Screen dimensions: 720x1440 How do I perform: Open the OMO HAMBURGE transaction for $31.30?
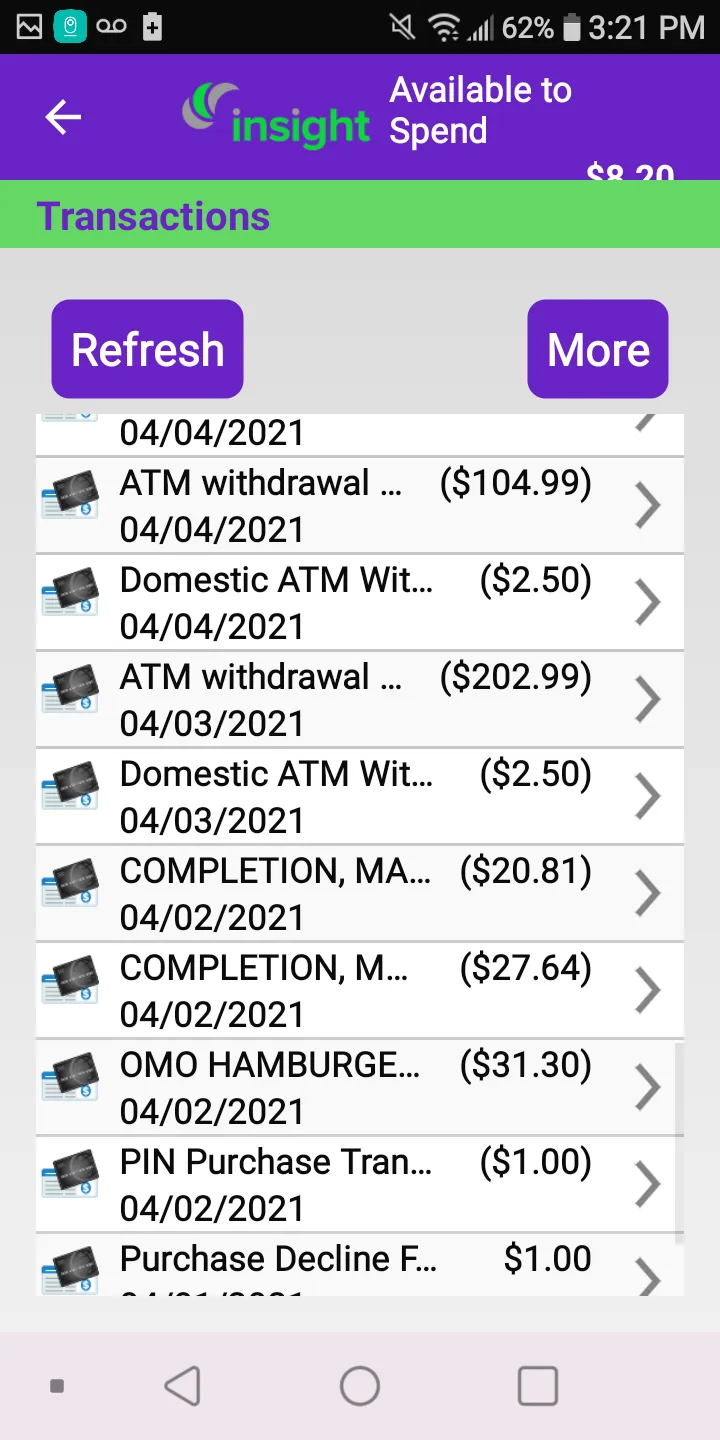(x=360, y=1087)
